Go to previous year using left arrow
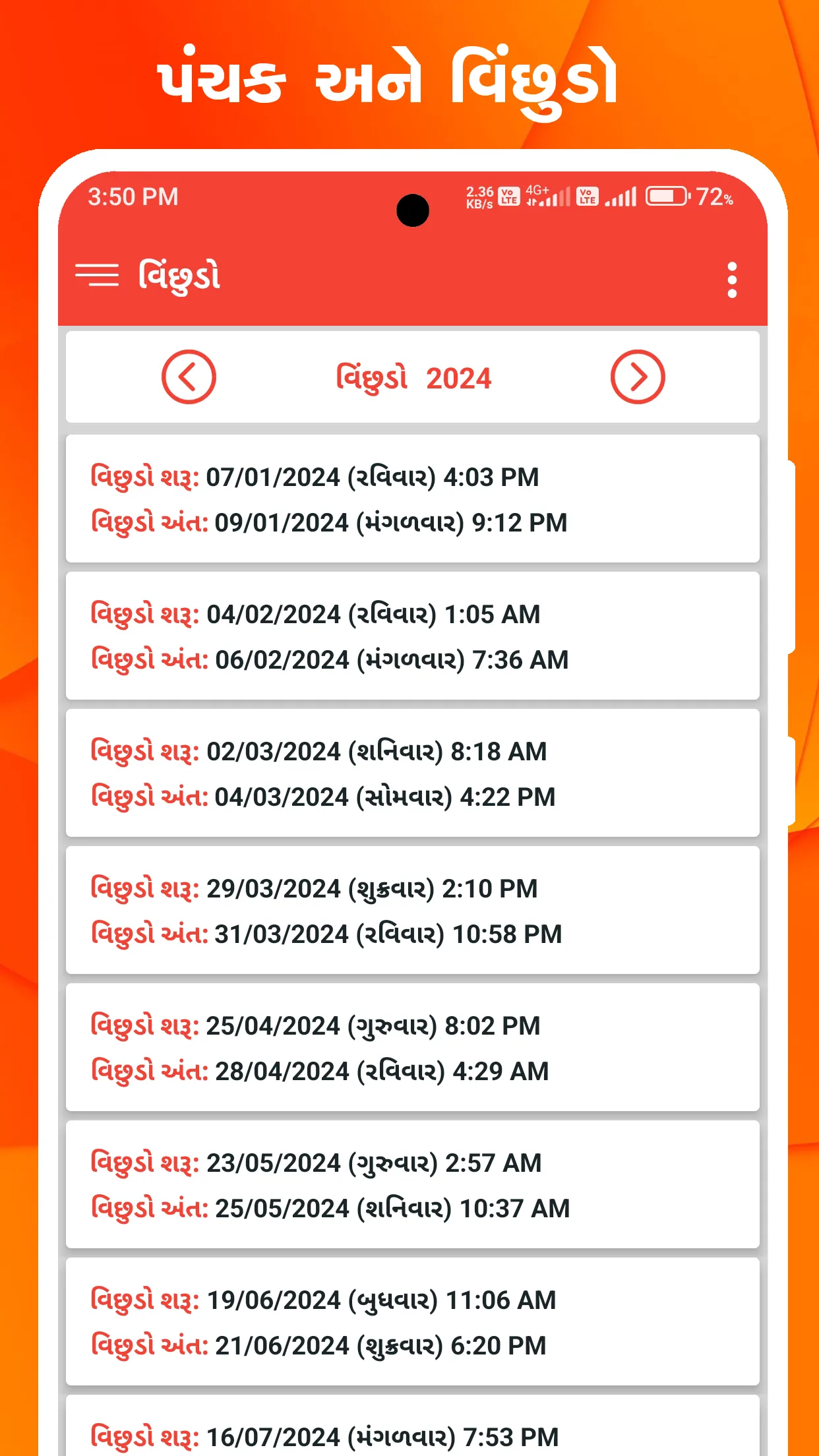819x1456 pixels. click(189, 377)
